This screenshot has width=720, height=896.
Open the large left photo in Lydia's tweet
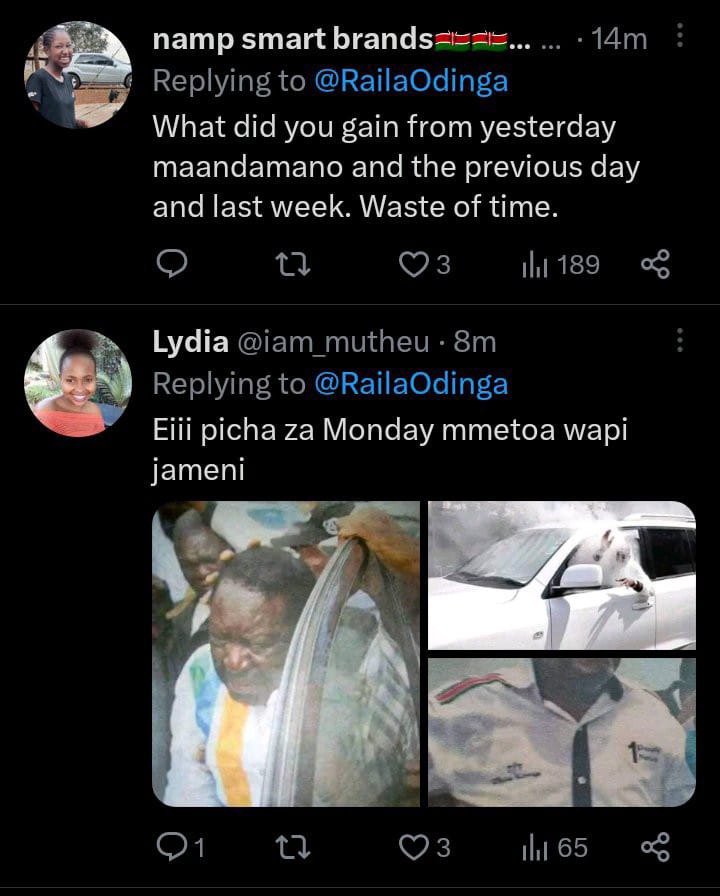[x=286, y=653]
